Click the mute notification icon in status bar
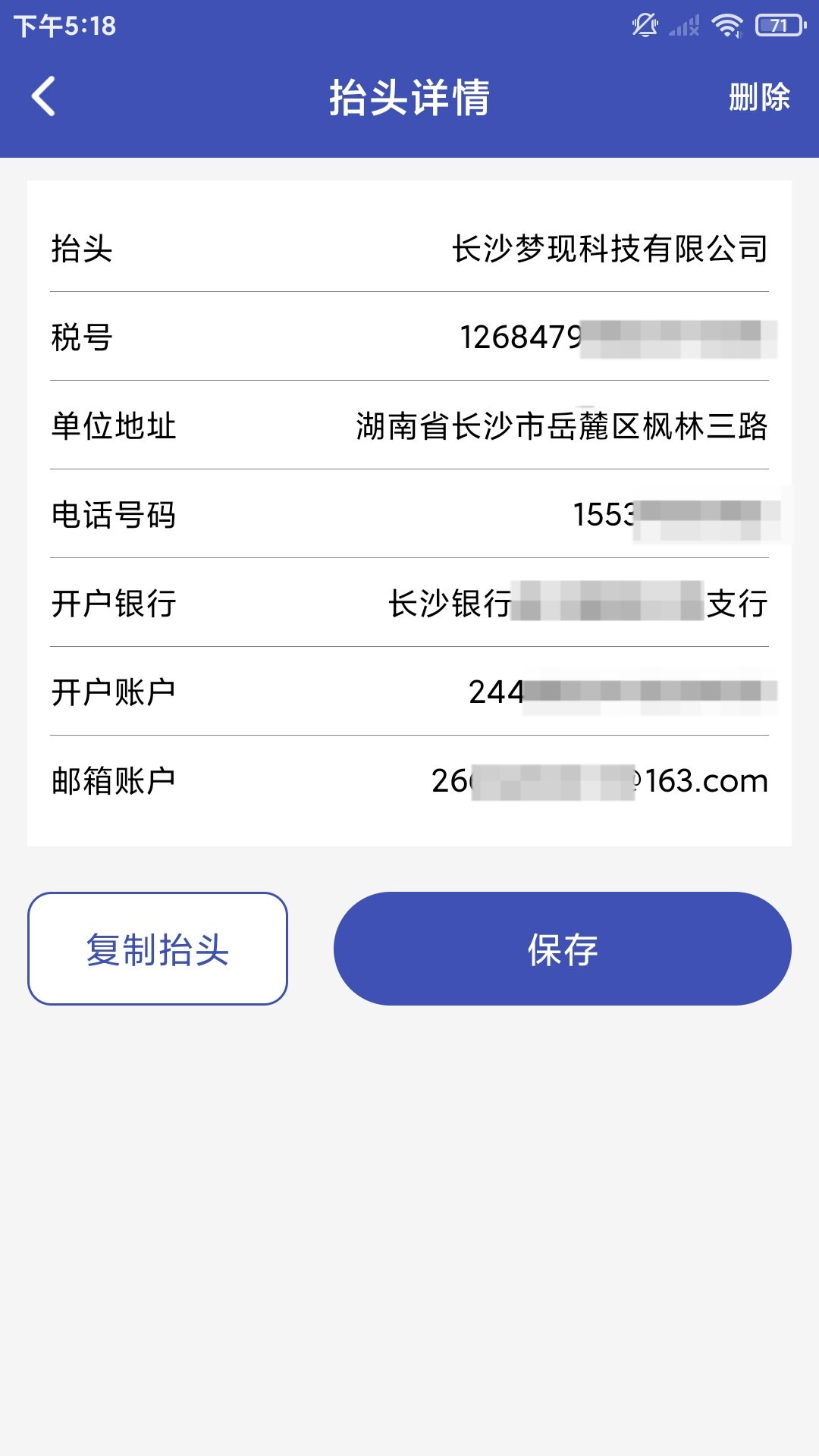This screenshot has width=819, height=1456. coord(644,25)
